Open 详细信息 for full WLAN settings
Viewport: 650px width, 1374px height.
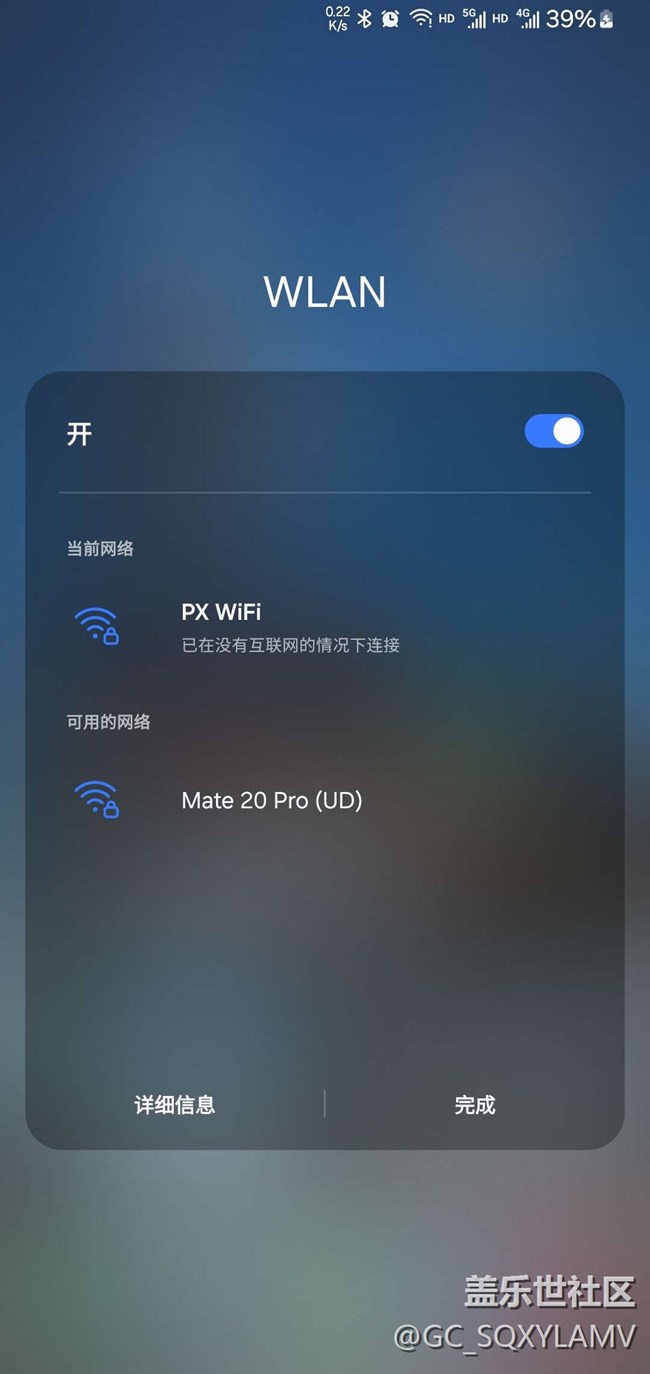pyautogui.click(x=175, y=1104)
